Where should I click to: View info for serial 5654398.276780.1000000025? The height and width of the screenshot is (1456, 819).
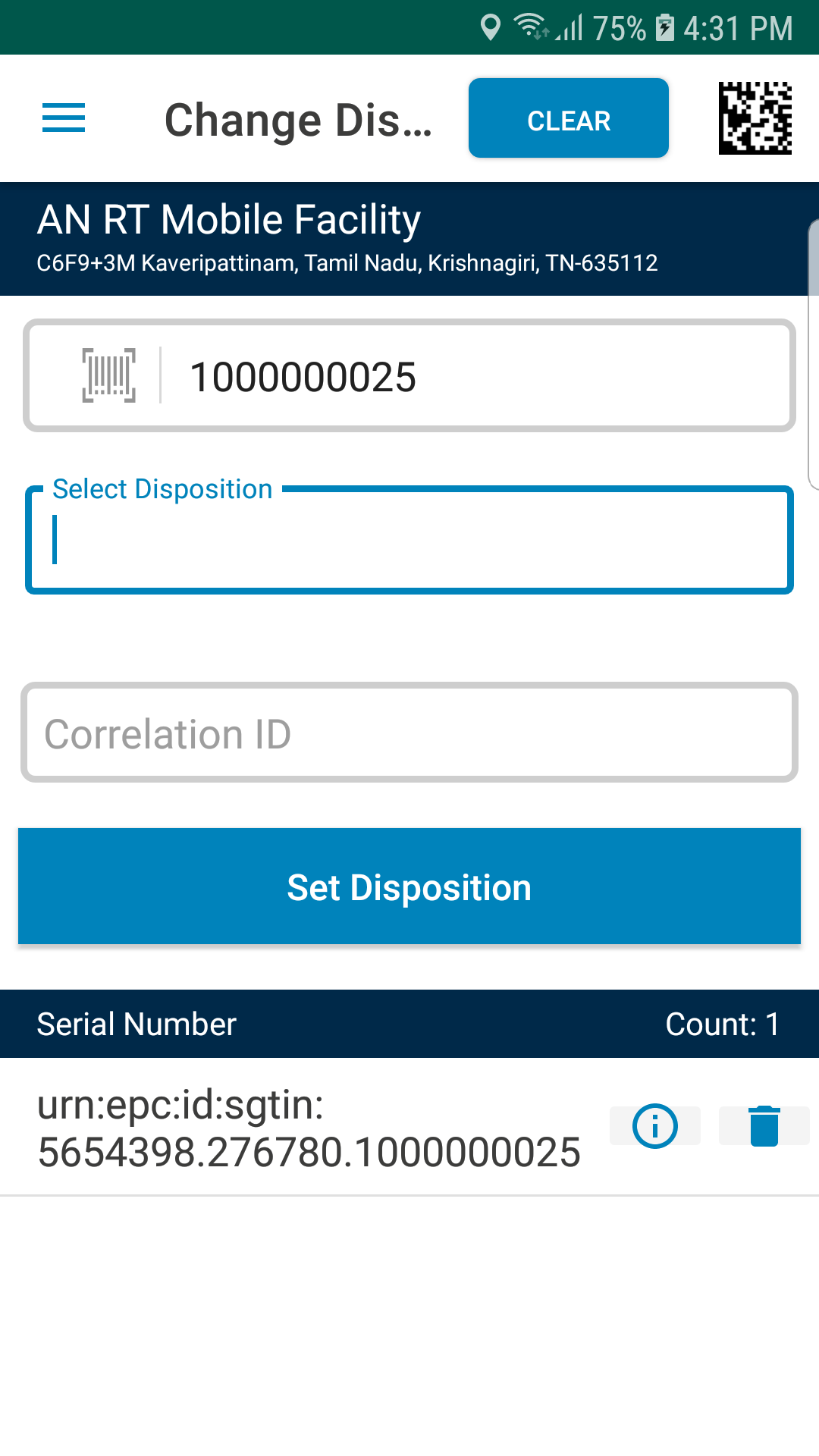(x=654, y=1126)
